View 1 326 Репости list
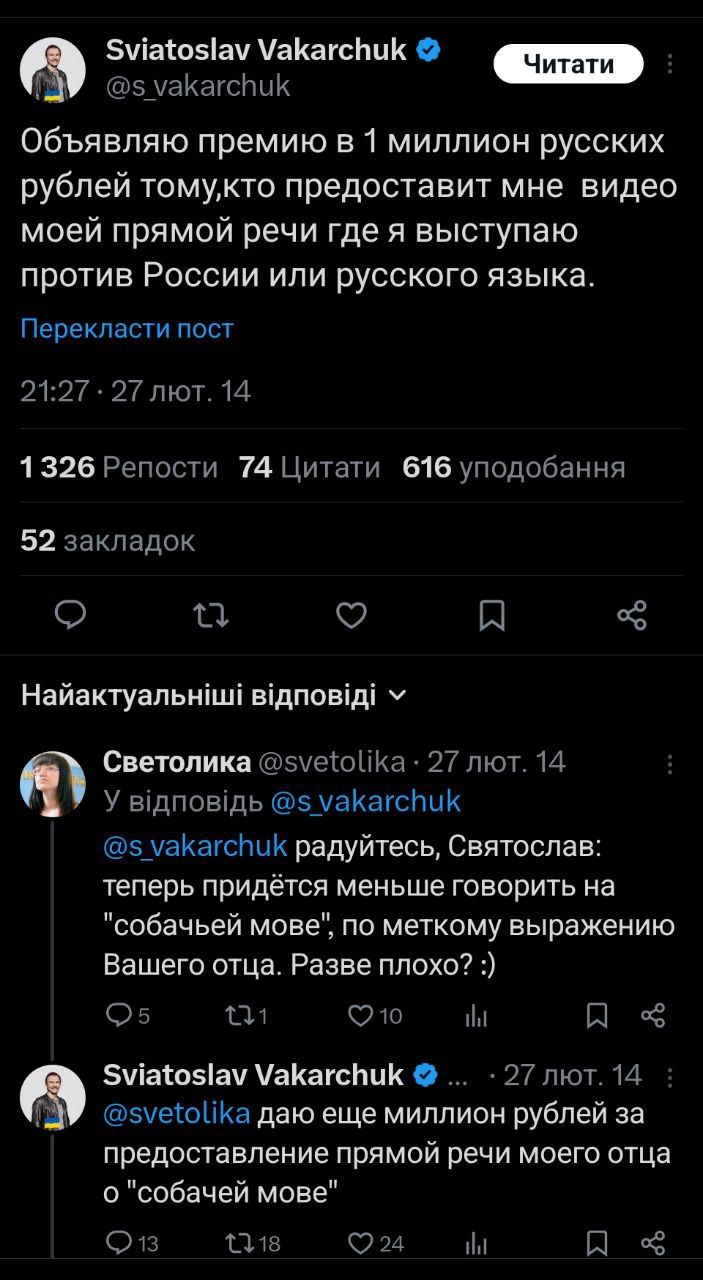Image resolution: width=703 pixels, height=1280 pixels. pos(119,467)
